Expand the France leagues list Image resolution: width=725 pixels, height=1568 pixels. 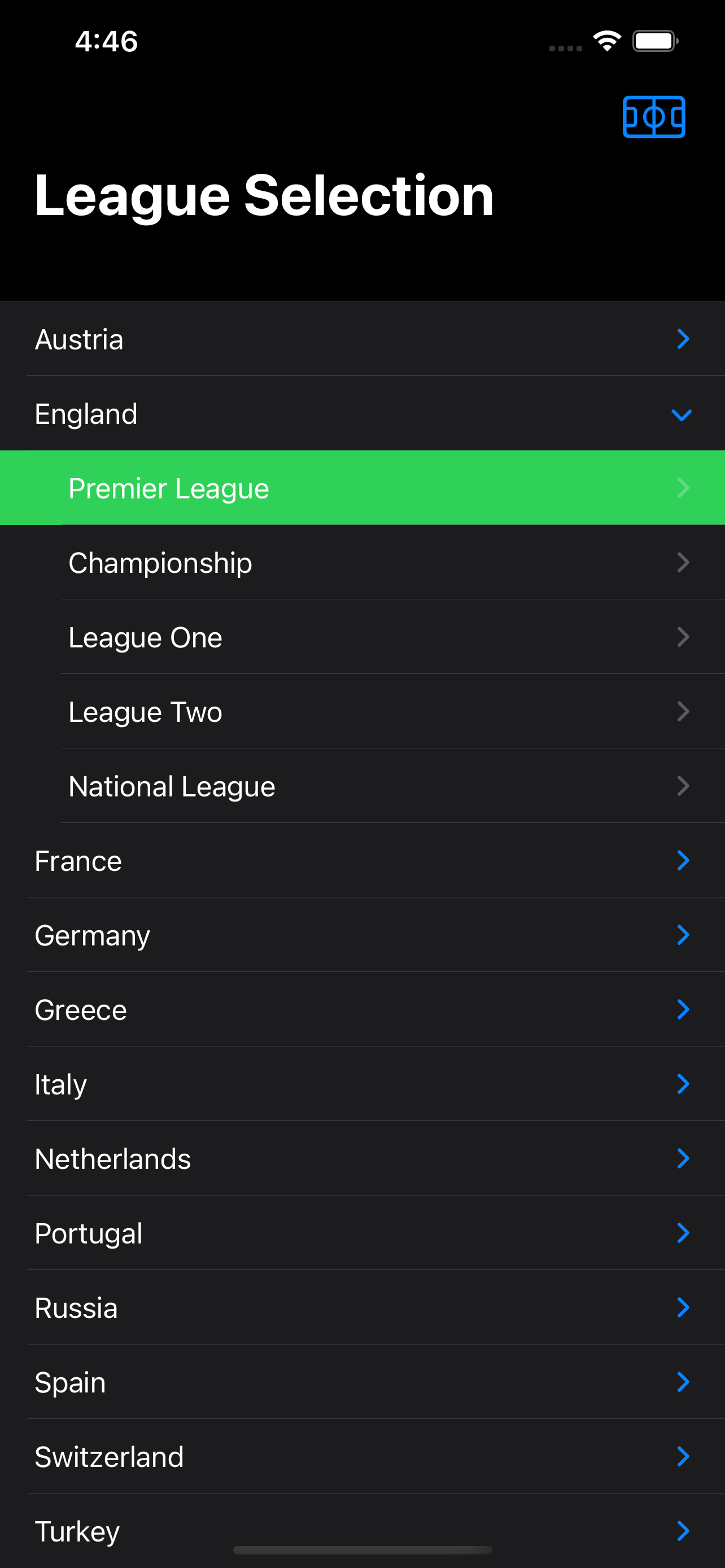pyautogui.click(x=362, y=861)
